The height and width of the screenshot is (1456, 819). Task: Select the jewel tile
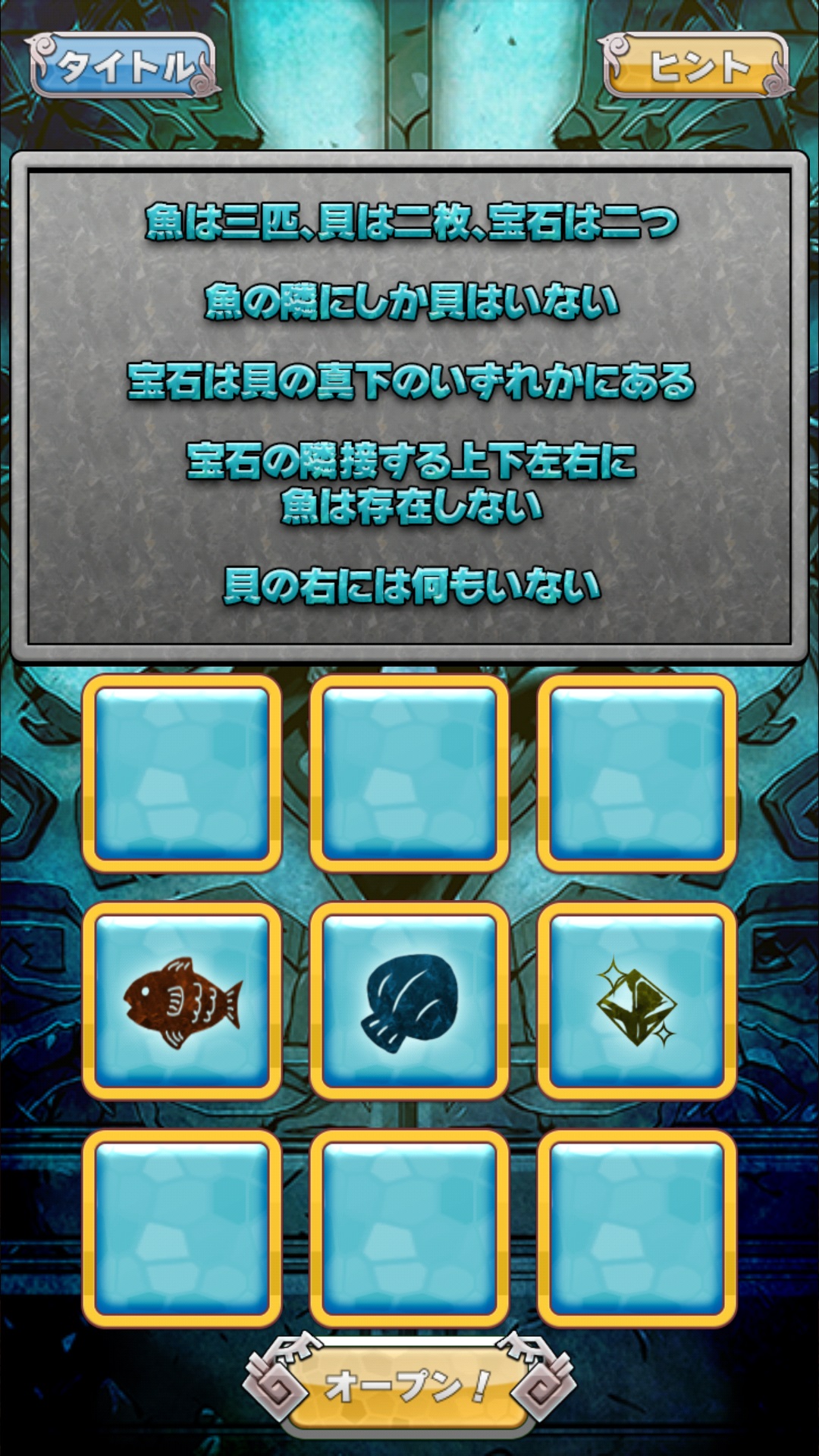tap(637, 1001)
